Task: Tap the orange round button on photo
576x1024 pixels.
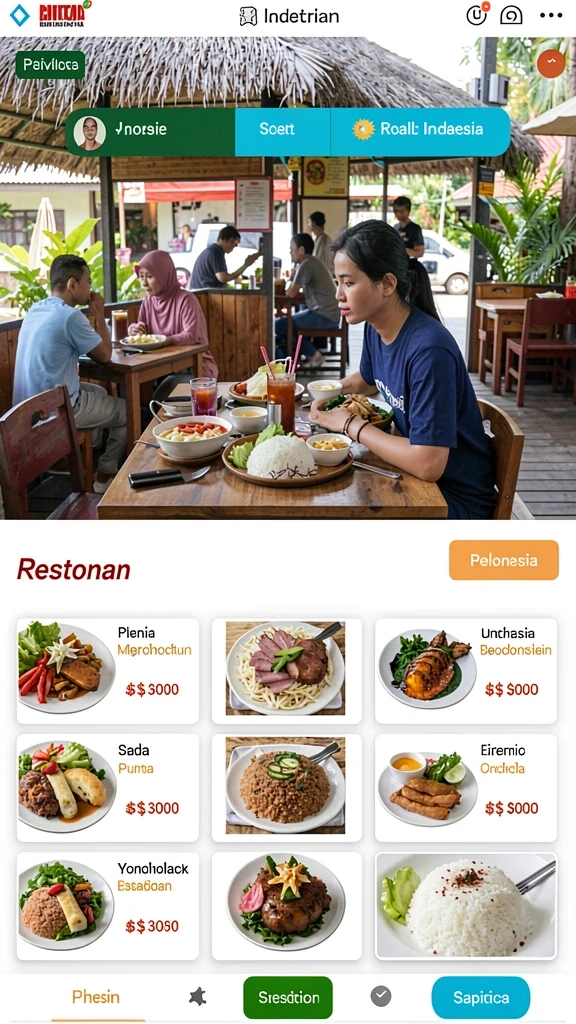Action: pos(551,63)
